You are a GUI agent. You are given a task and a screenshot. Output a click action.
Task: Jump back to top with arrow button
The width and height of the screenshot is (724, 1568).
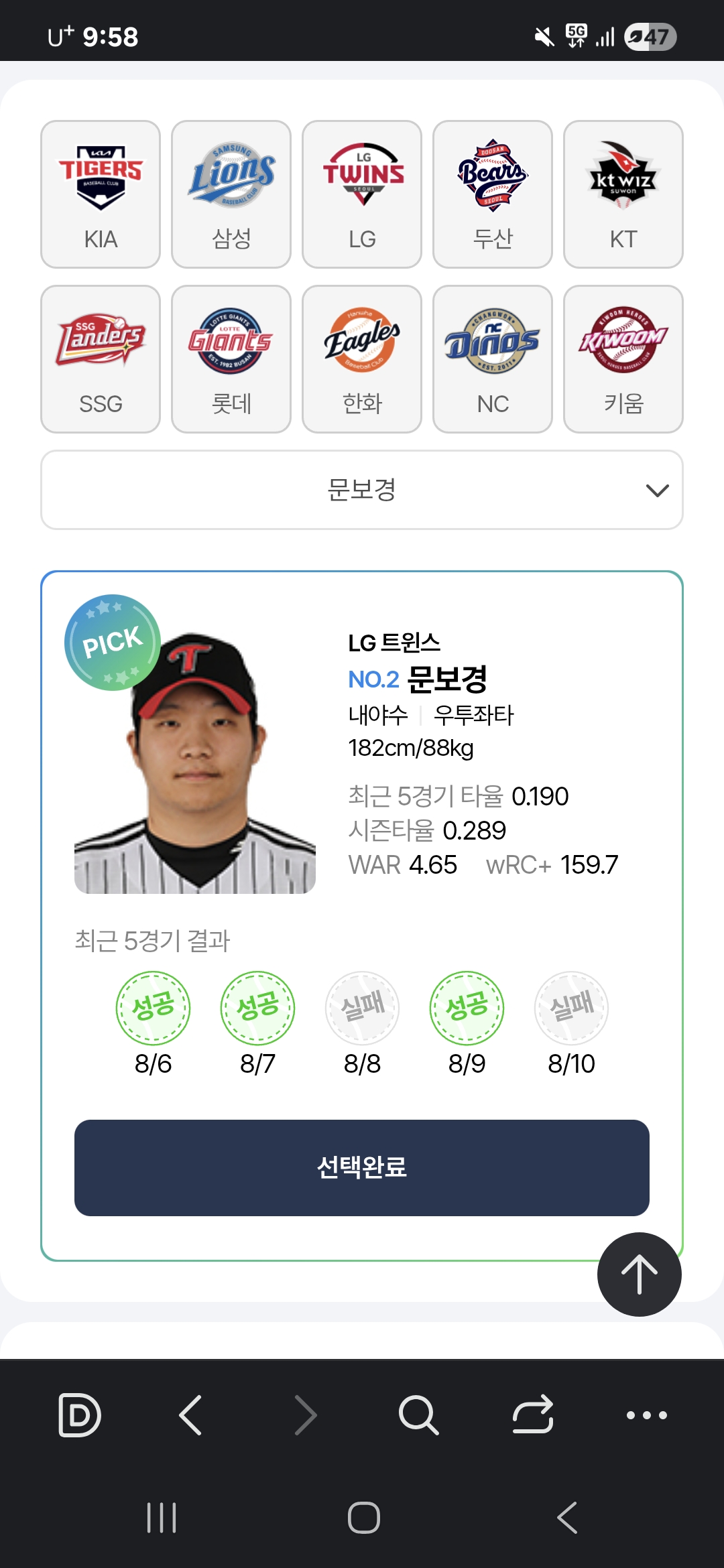click(639, 1274)
